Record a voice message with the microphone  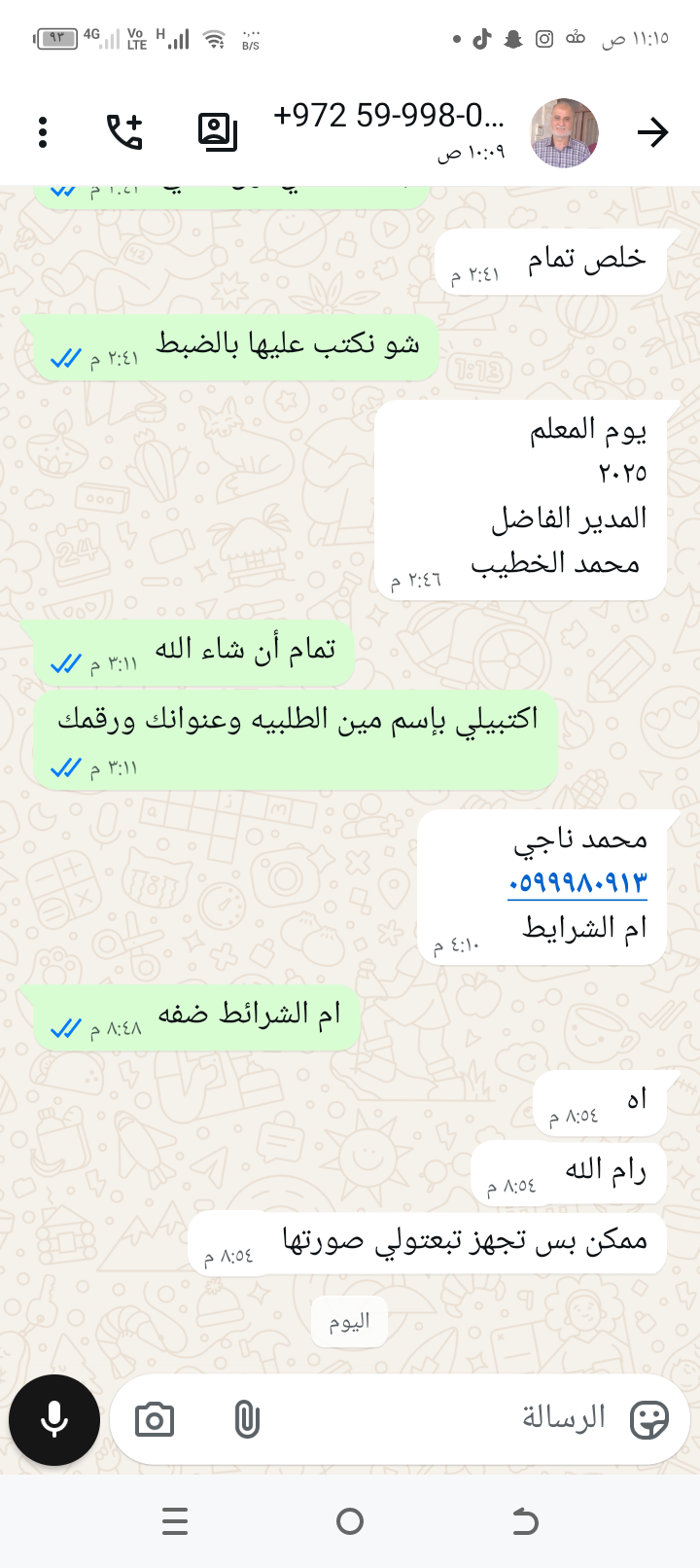54,1420
